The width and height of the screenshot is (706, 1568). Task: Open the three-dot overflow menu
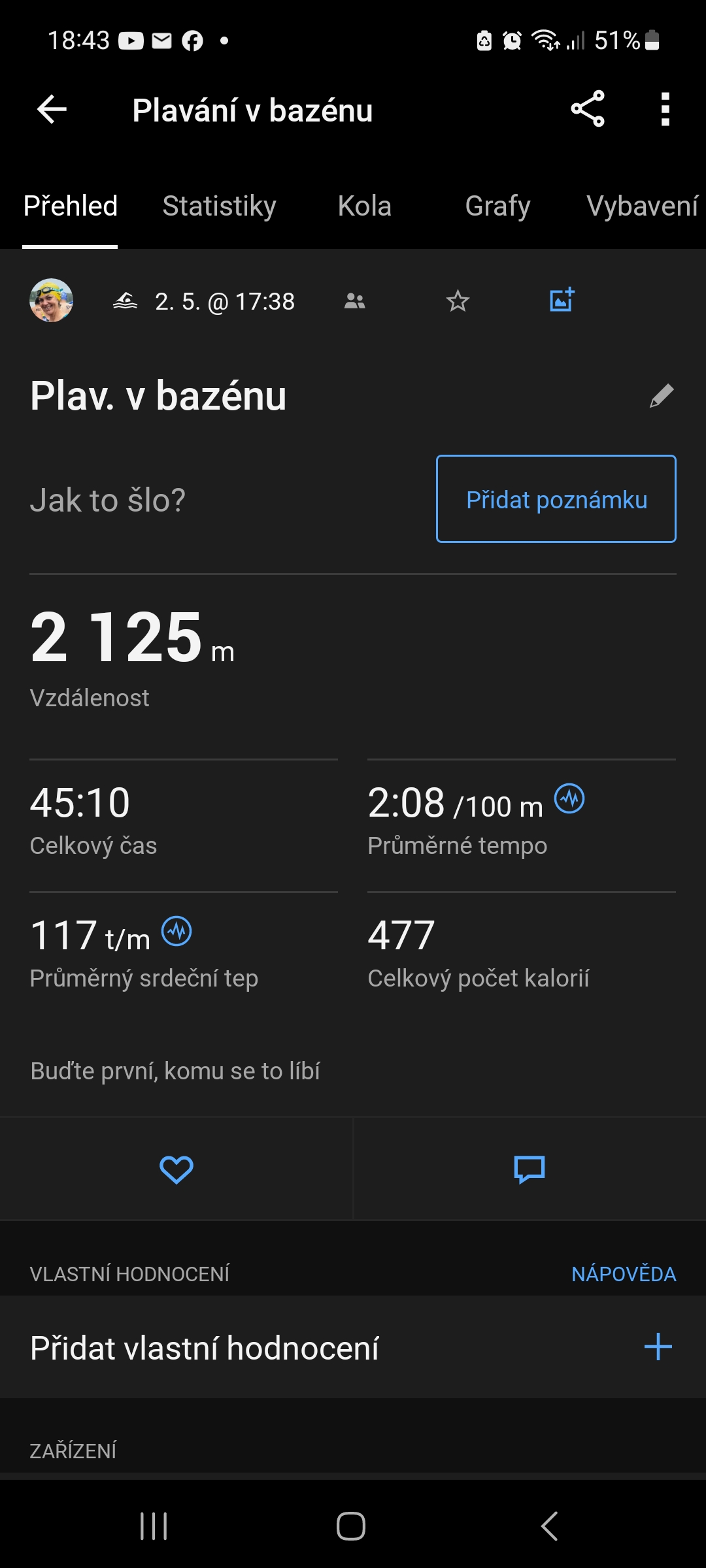(665, 109)
